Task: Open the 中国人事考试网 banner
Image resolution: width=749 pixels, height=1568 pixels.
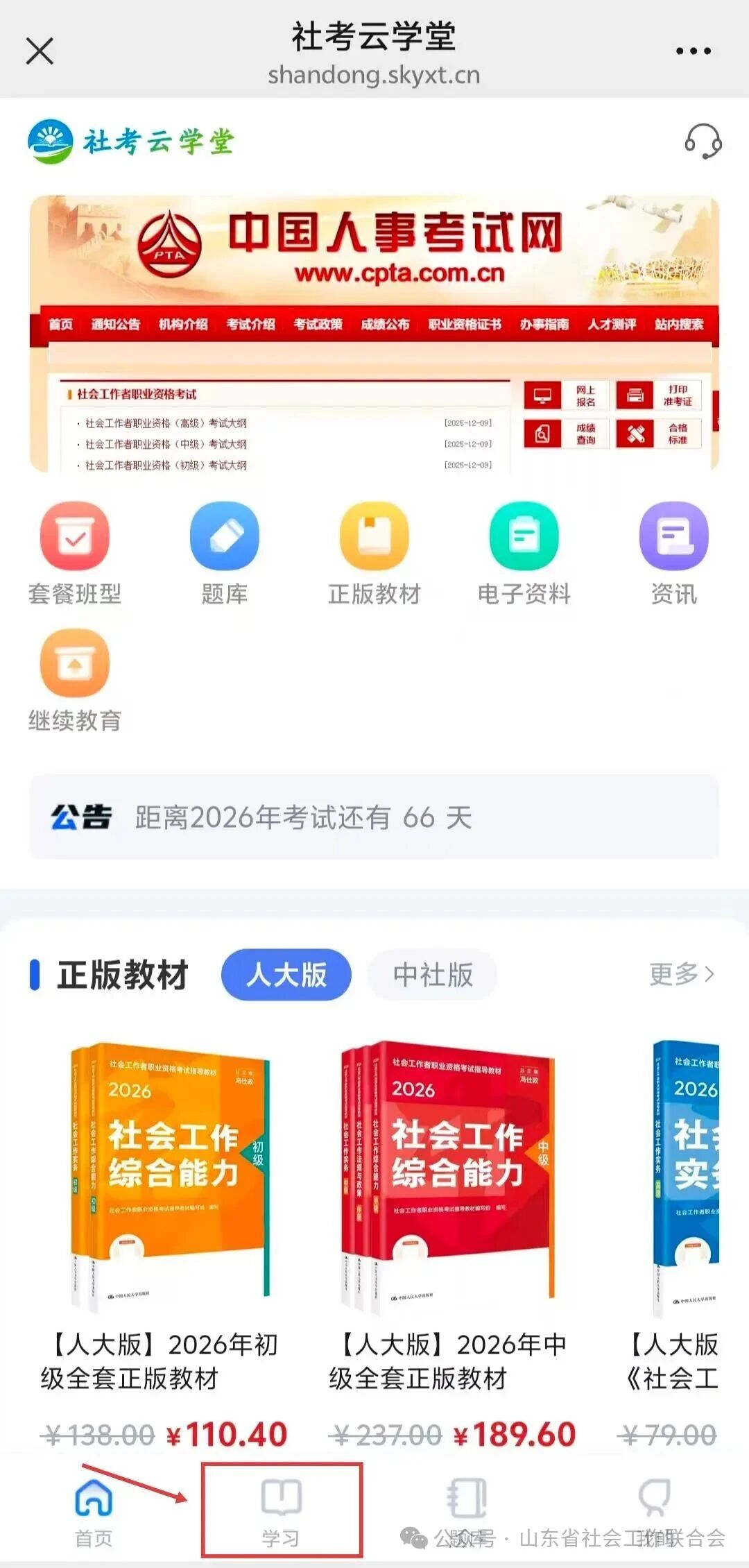Action: 374,333
